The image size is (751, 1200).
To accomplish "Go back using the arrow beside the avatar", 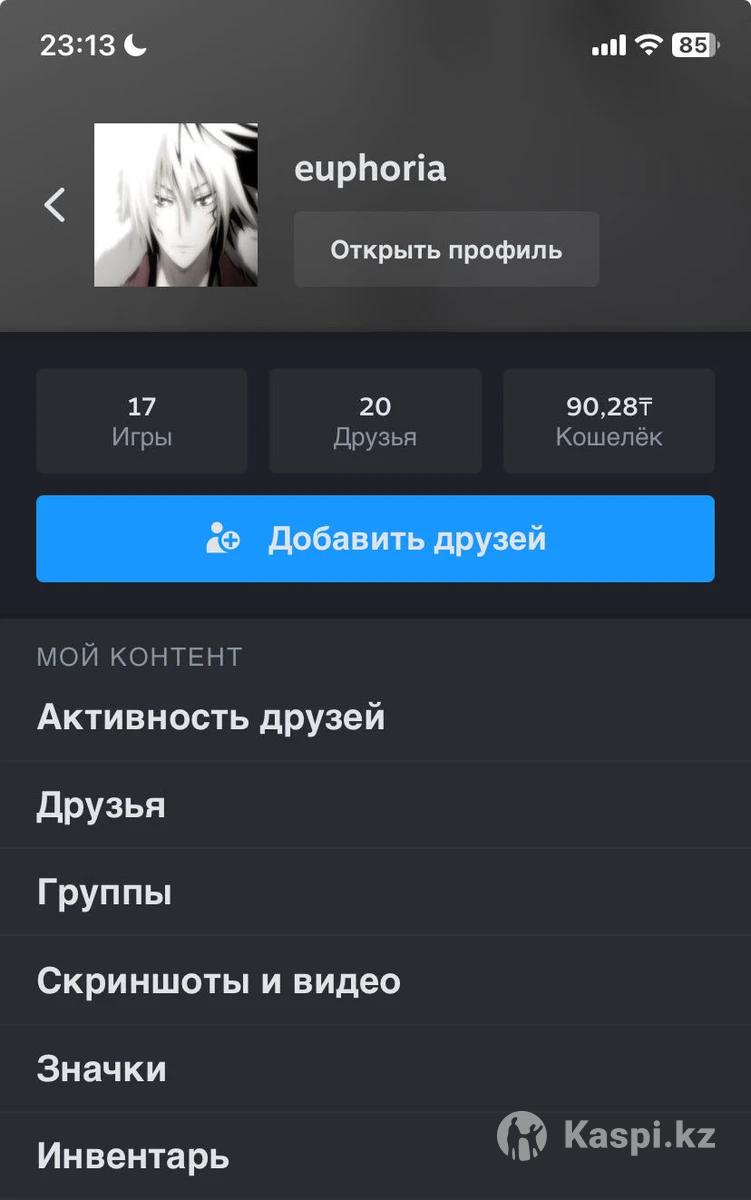I will (55, 205).
